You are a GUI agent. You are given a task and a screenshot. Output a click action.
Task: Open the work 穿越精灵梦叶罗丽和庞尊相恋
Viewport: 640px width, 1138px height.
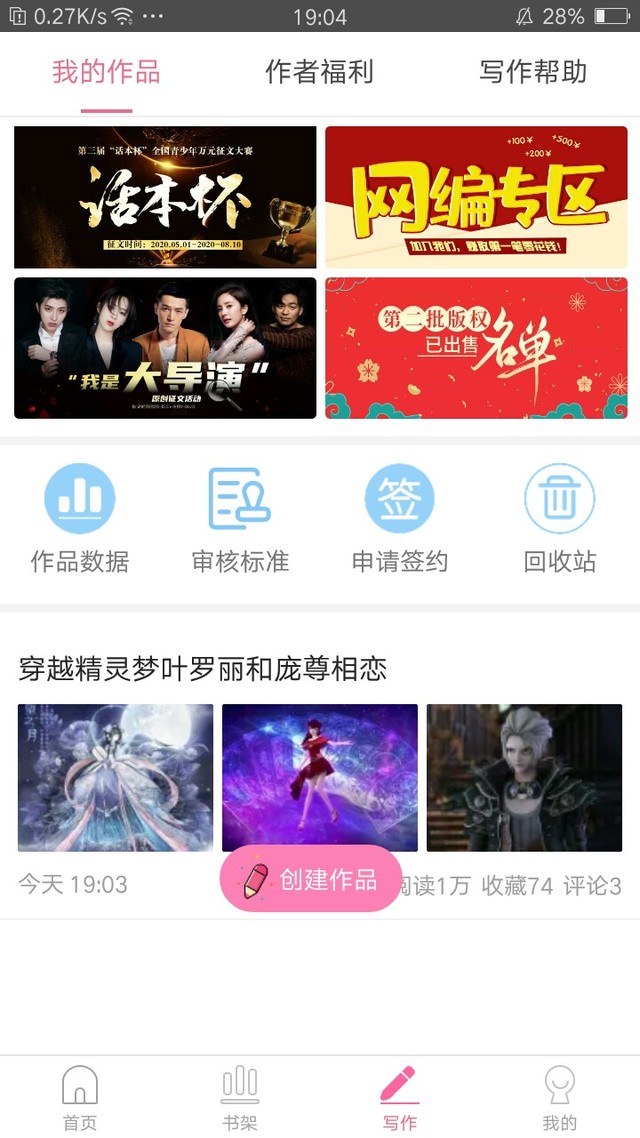click(x=203, y=669)
